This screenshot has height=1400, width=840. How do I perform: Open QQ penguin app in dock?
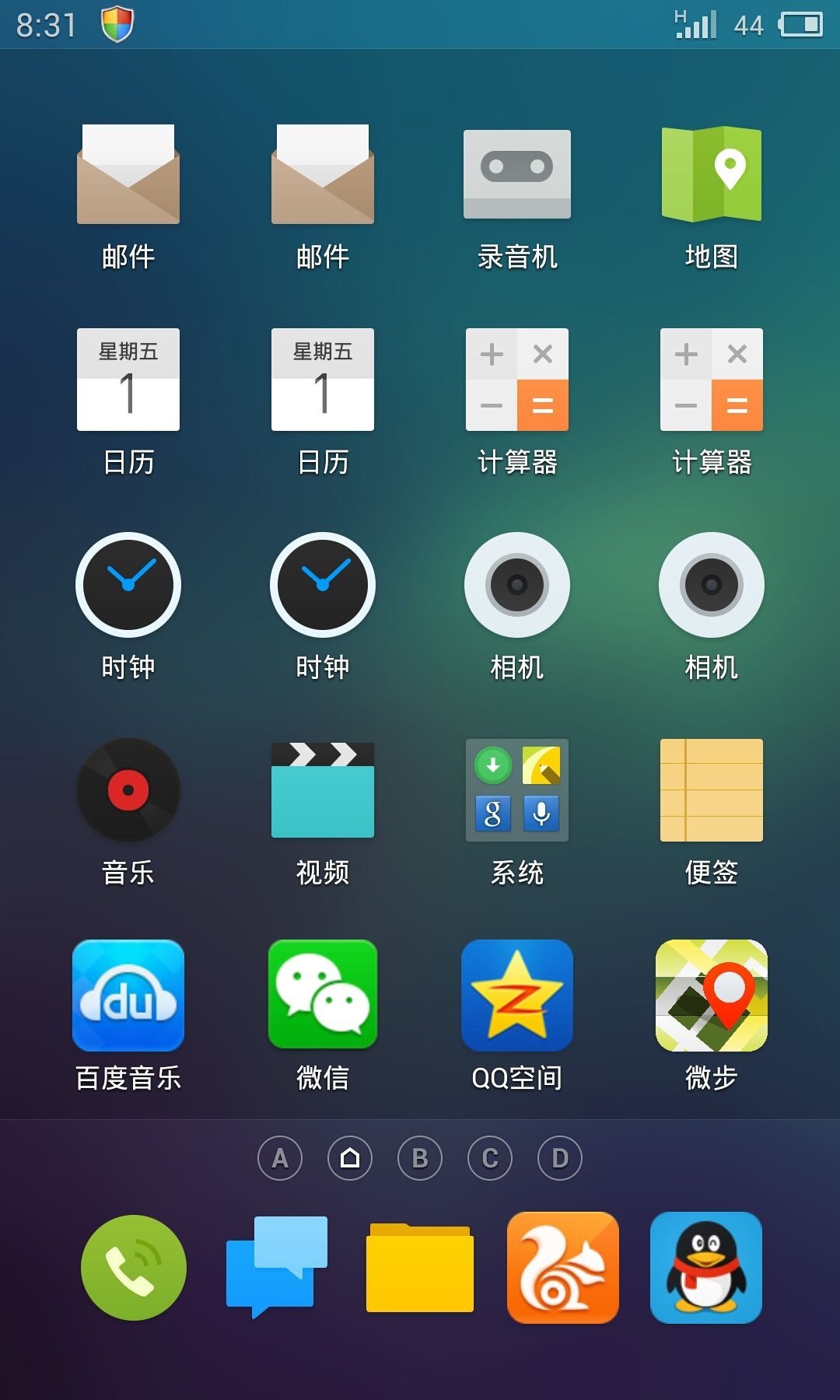[x=706, y=1268]
